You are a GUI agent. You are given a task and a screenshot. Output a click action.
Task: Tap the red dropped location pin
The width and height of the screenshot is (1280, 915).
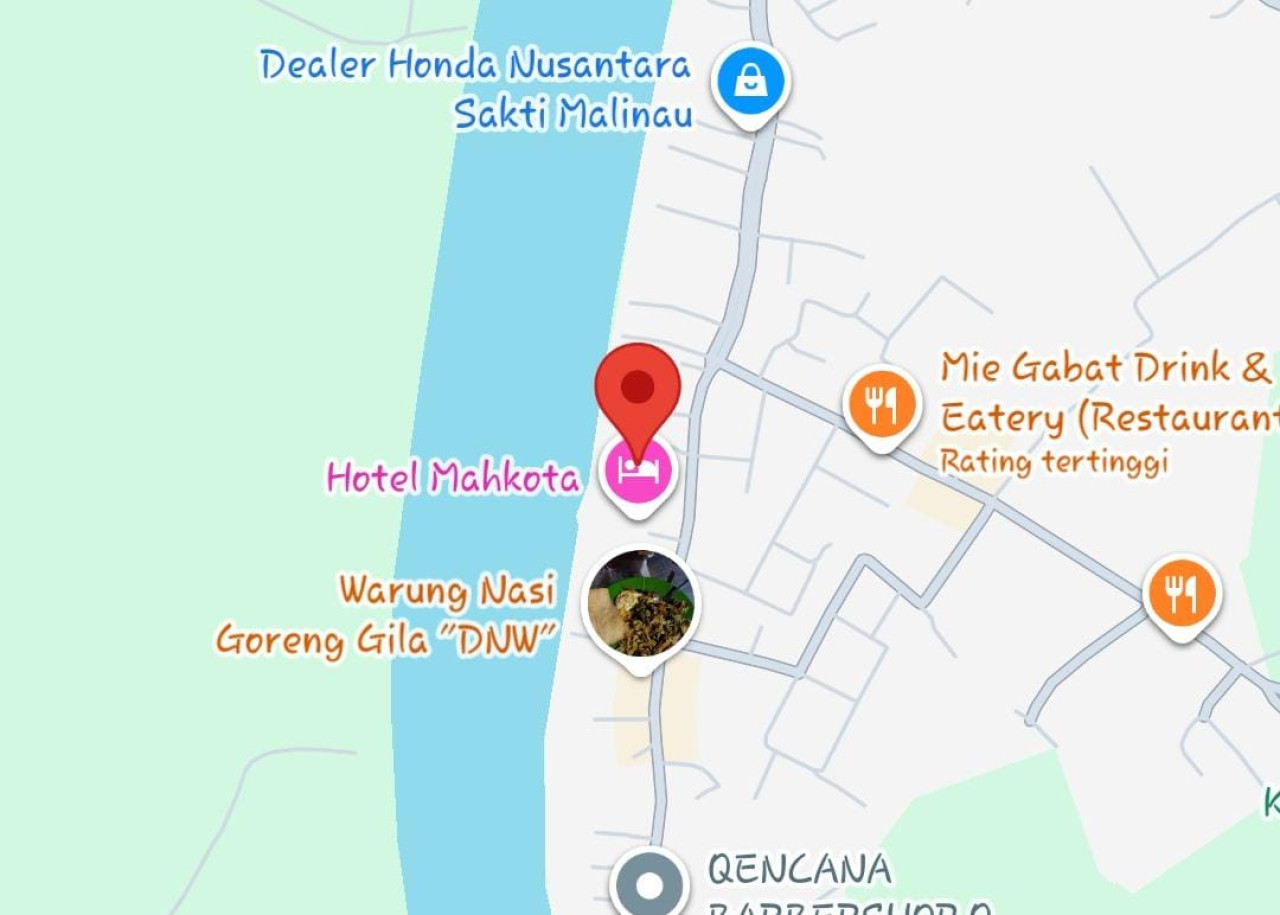tap(638, 390)
